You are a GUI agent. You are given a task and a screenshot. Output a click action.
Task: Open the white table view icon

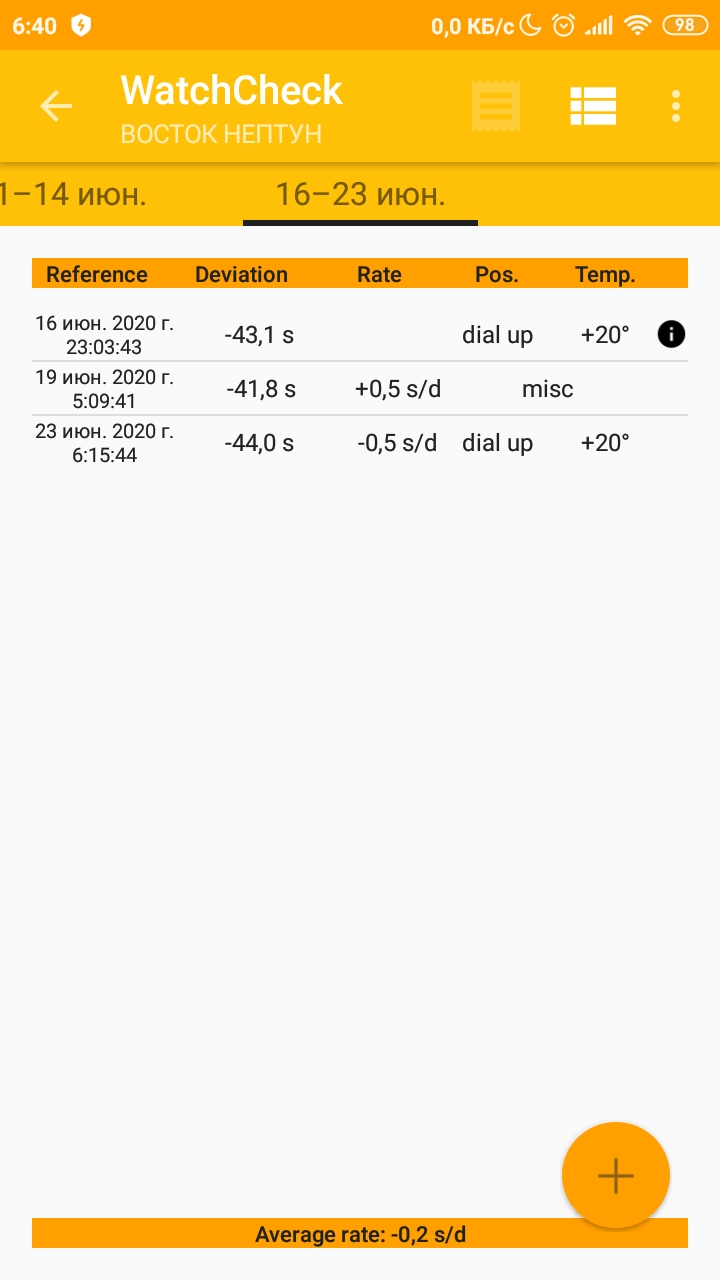coord(593,105)
